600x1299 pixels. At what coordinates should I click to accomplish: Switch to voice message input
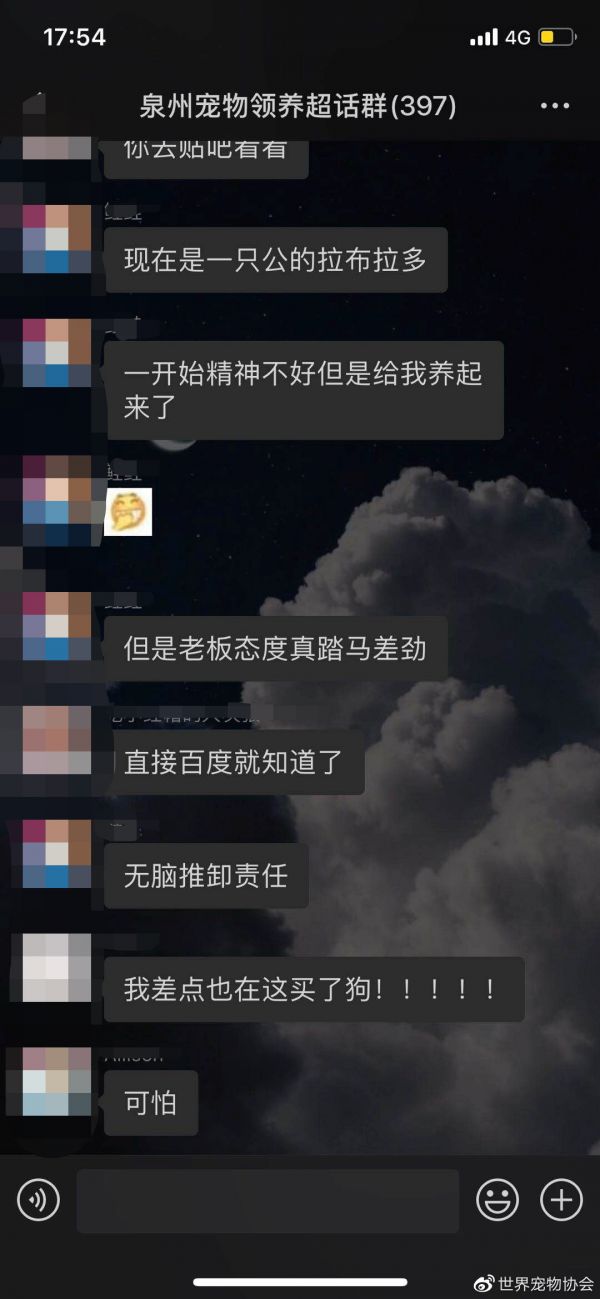[x=38, y=1199]
